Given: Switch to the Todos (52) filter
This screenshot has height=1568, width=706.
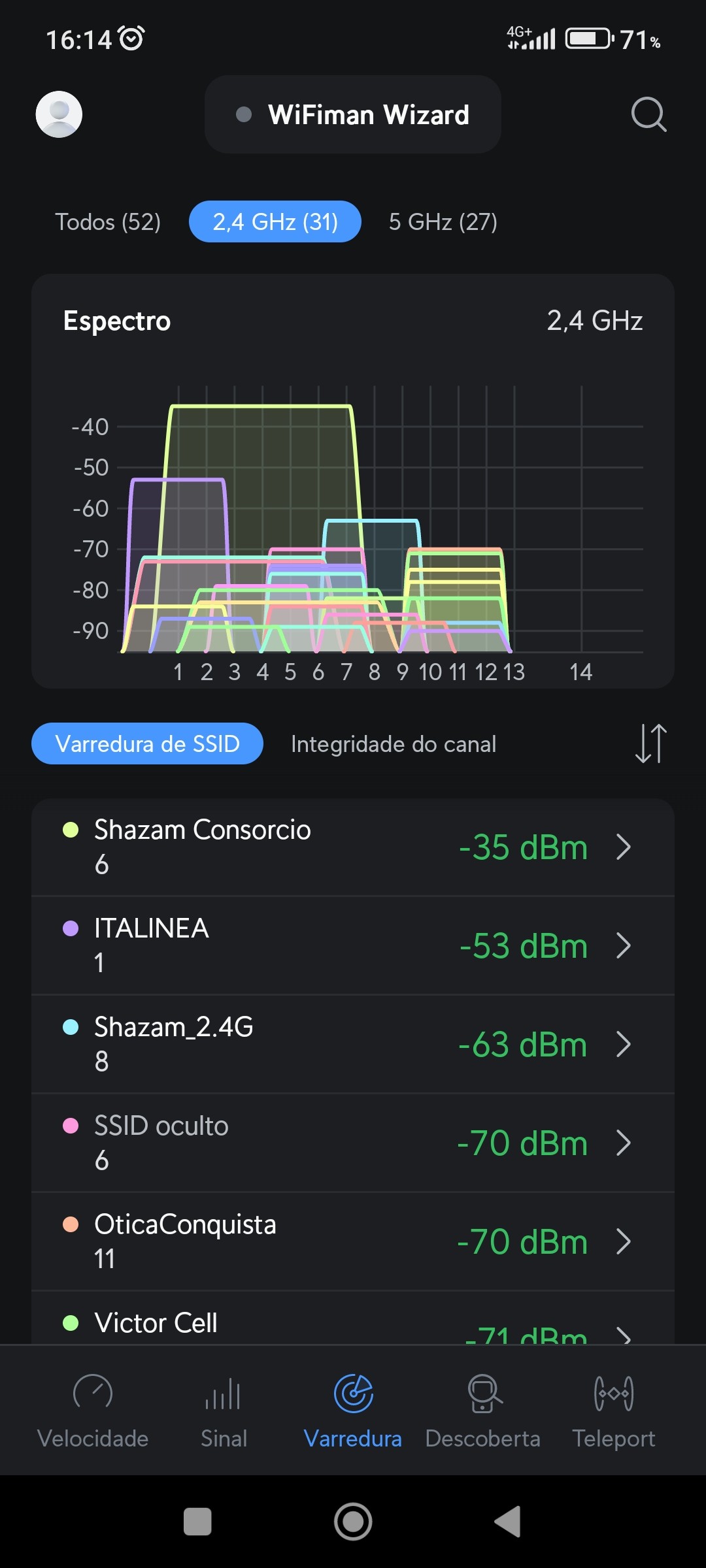Looking at the screenshot, I should pyautogui.click(x=108, y=222).
